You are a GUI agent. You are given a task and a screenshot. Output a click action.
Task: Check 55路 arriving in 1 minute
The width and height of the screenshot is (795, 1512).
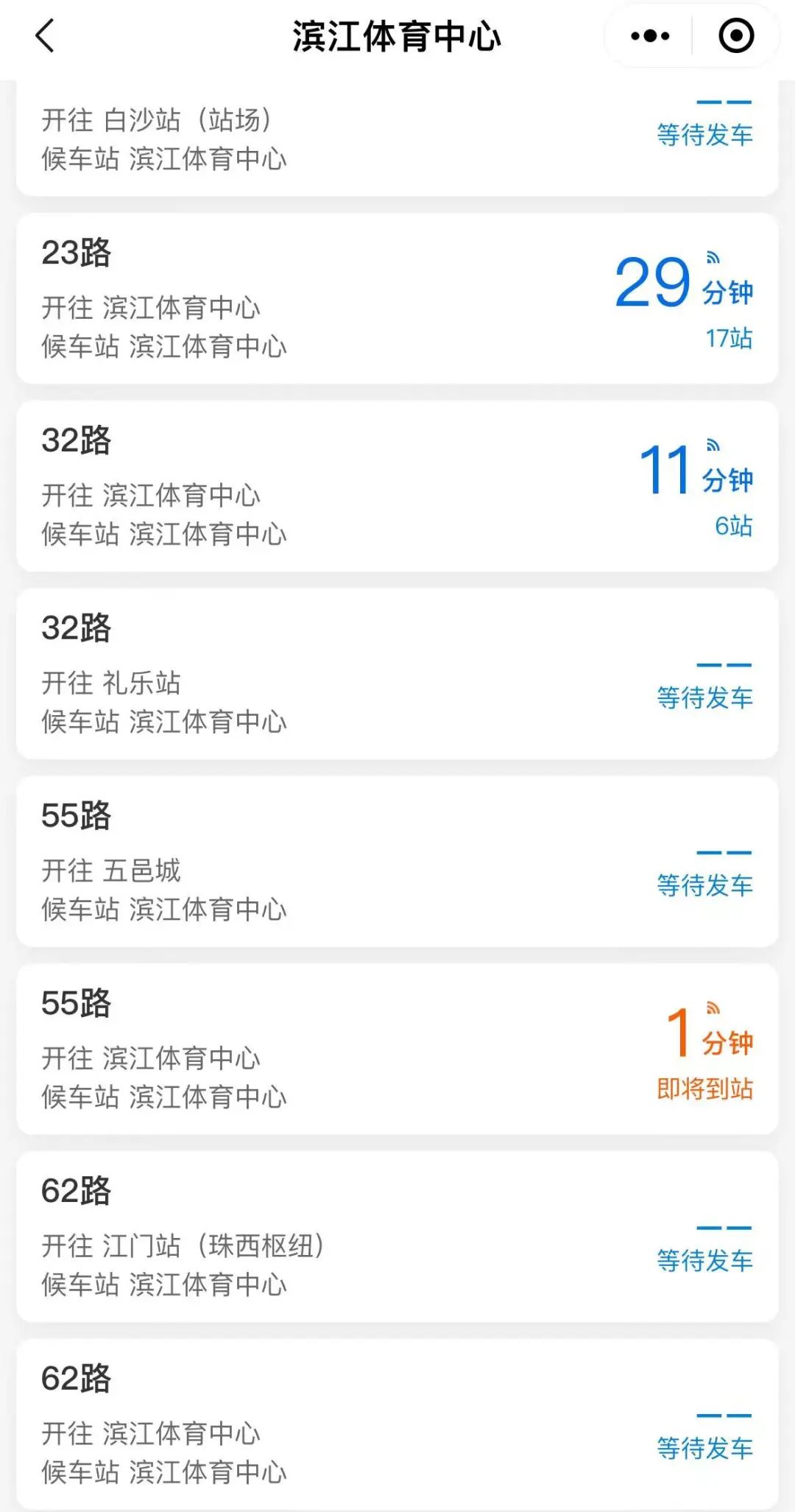click(397, 1049)
